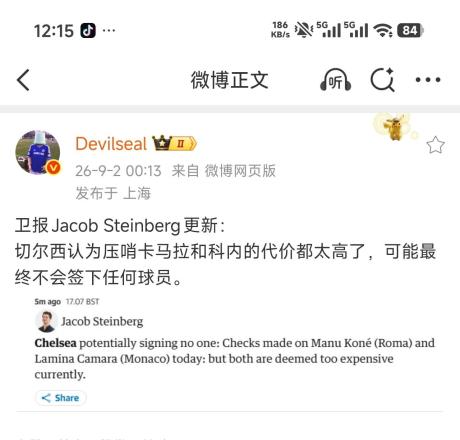This screenshot has height=440, width=460.
Task: Open Devilseal's profile picture
Action: click(x=38, y=152)
